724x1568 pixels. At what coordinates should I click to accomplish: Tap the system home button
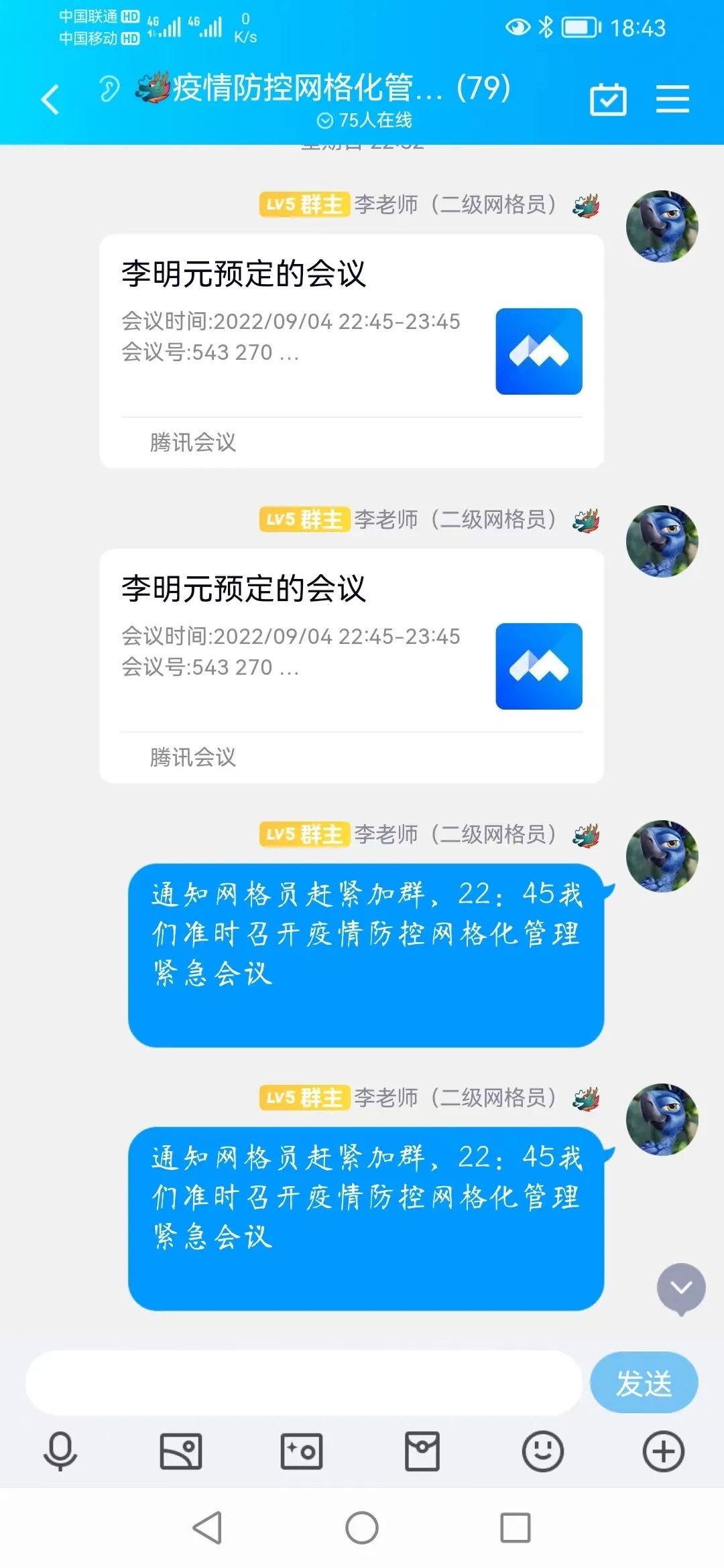pos(362,1528)
